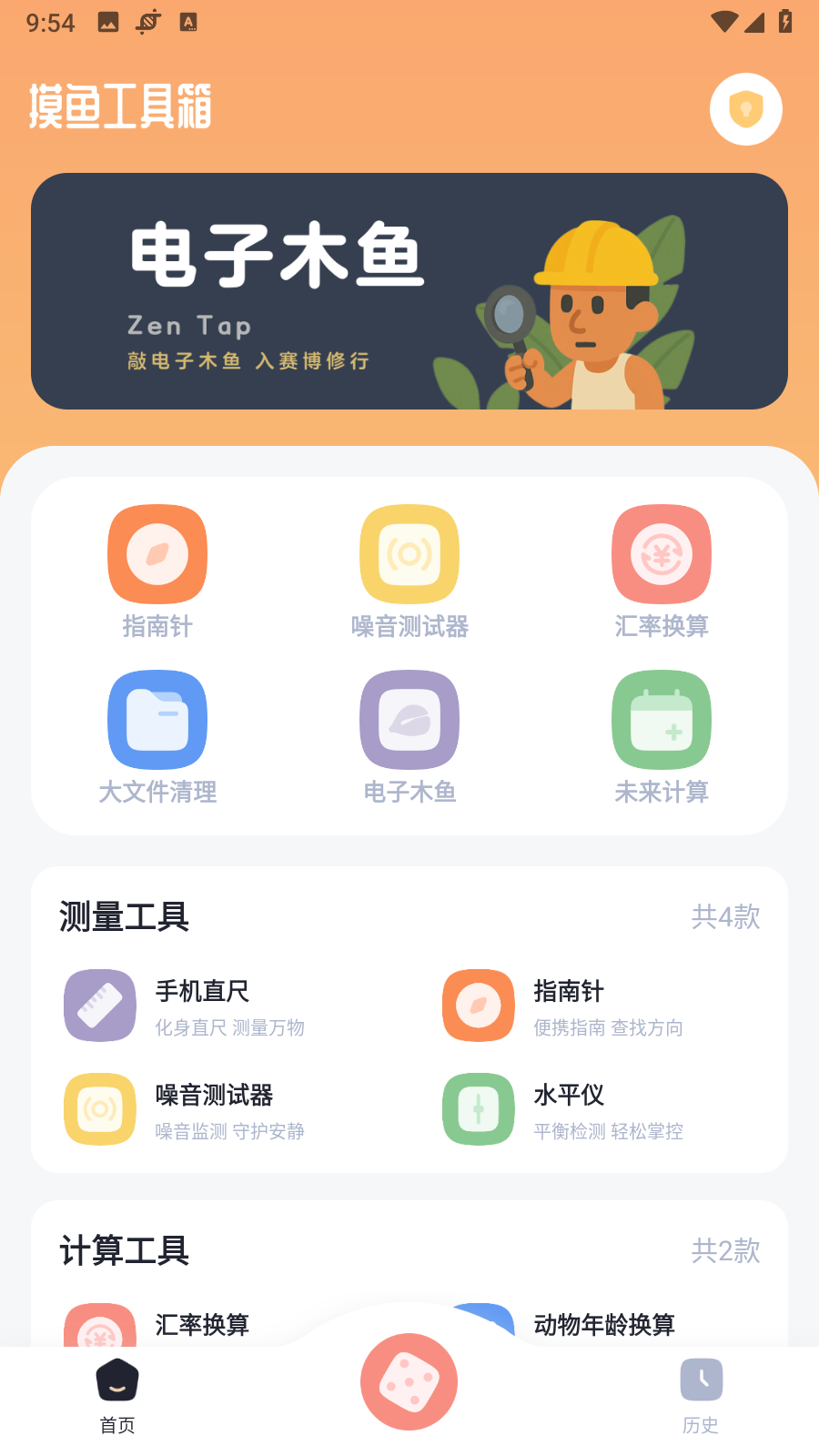Select the 指南针 entry in 测量工具 list

pyautogui.click(x=478, y=1006)
